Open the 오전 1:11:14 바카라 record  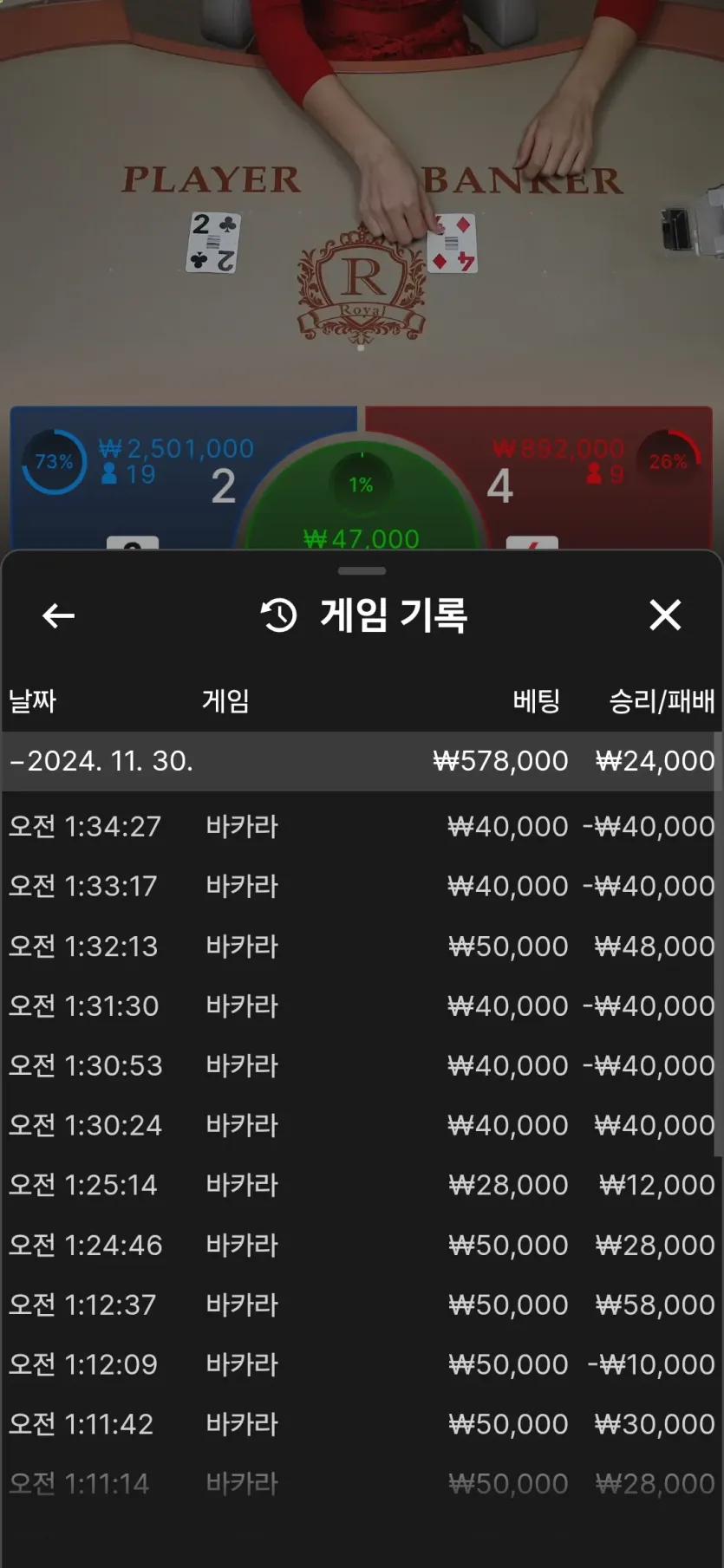pyautogui.click(x=361, y=1484)
